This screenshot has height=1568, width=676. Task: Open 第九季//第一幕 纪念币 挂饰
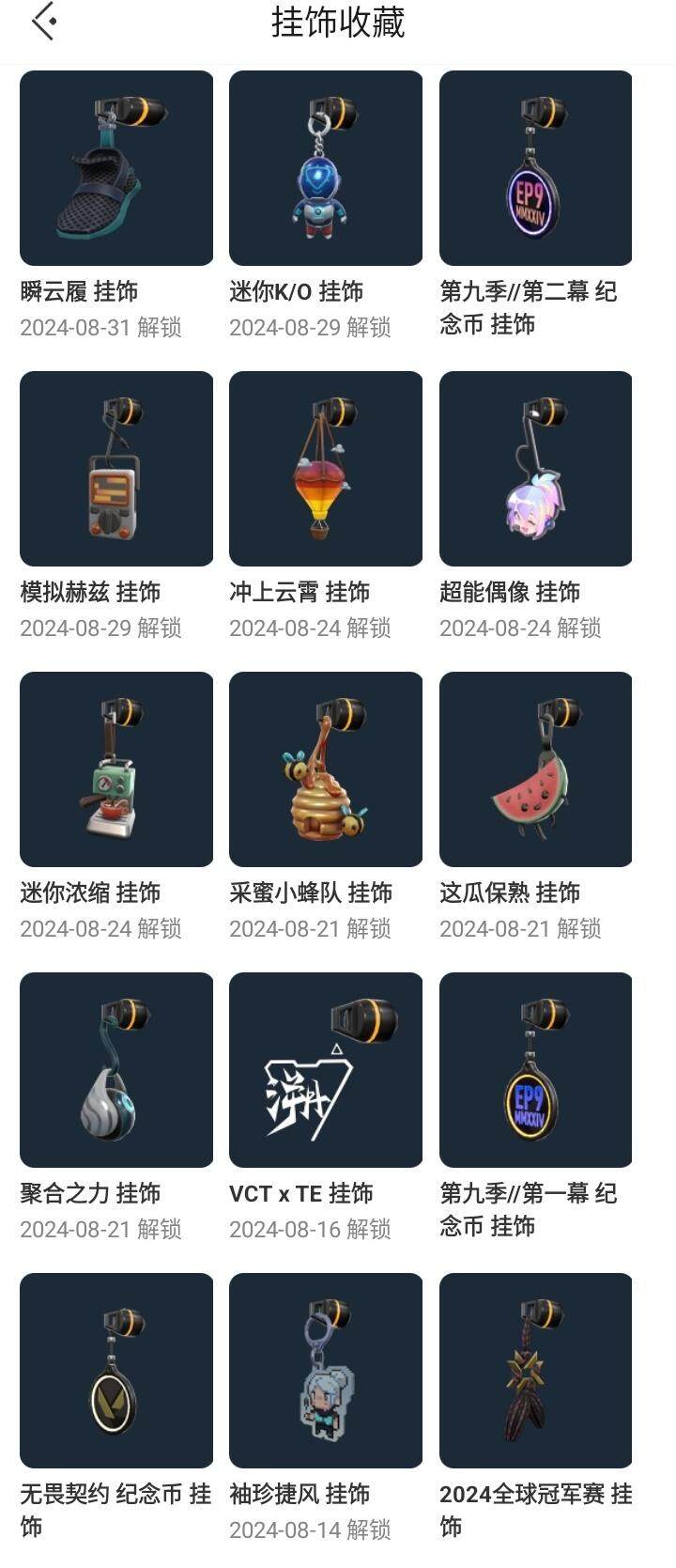535,1070
